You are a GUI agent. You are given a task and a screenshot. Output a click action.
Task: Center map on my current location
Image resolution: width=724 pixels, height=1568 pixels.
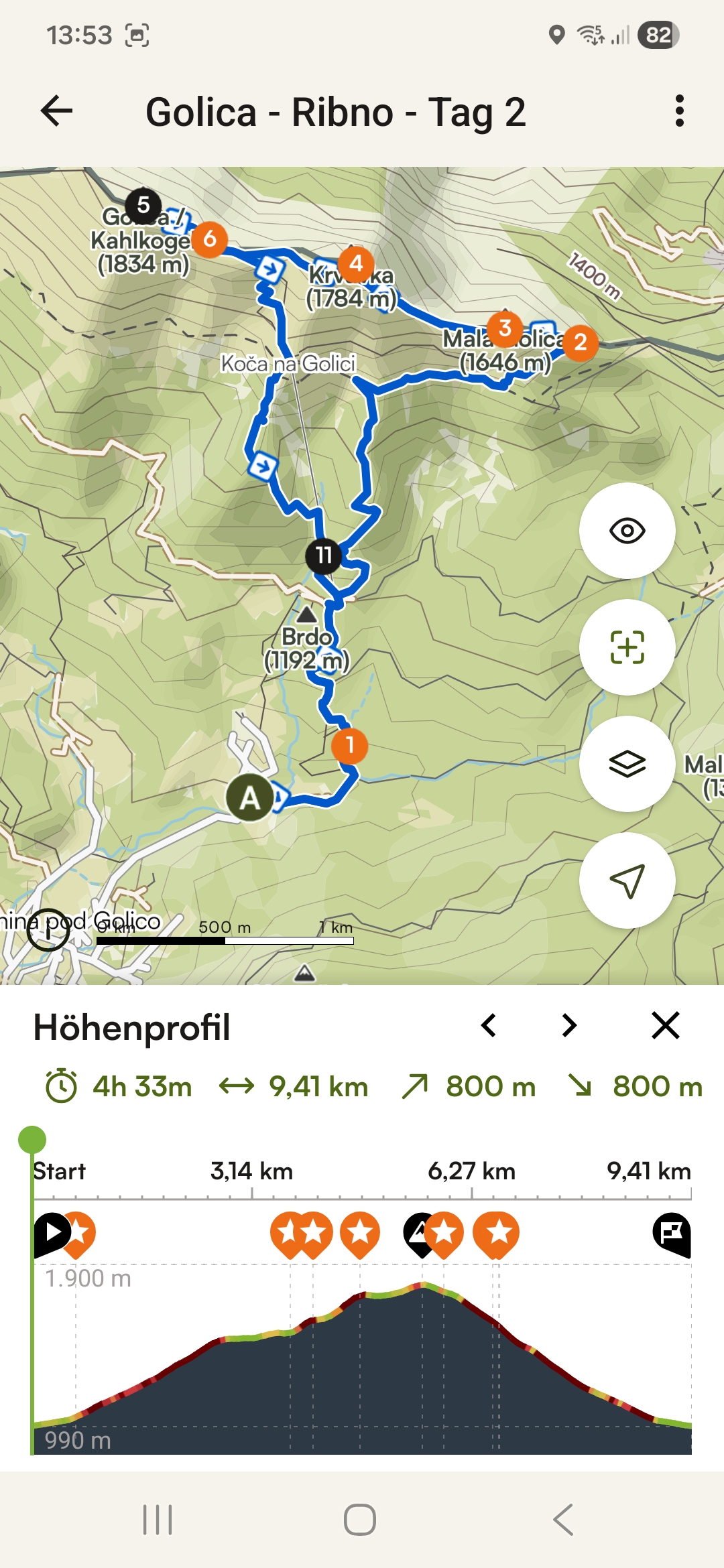coord(627,880)
